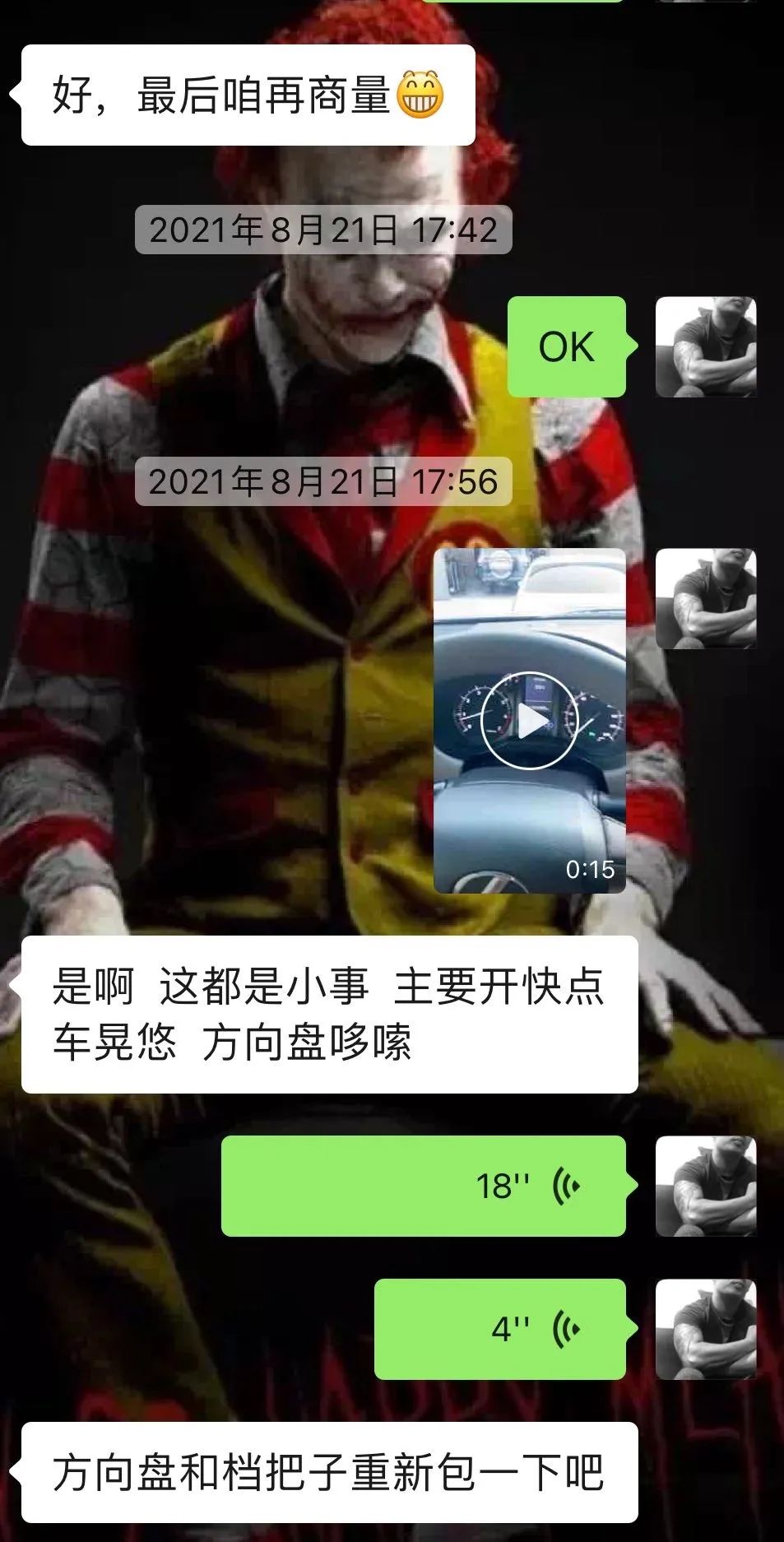Select the green OK message bubble
The width and height of the screenshot is (784, 1542).
coord(566,349)
